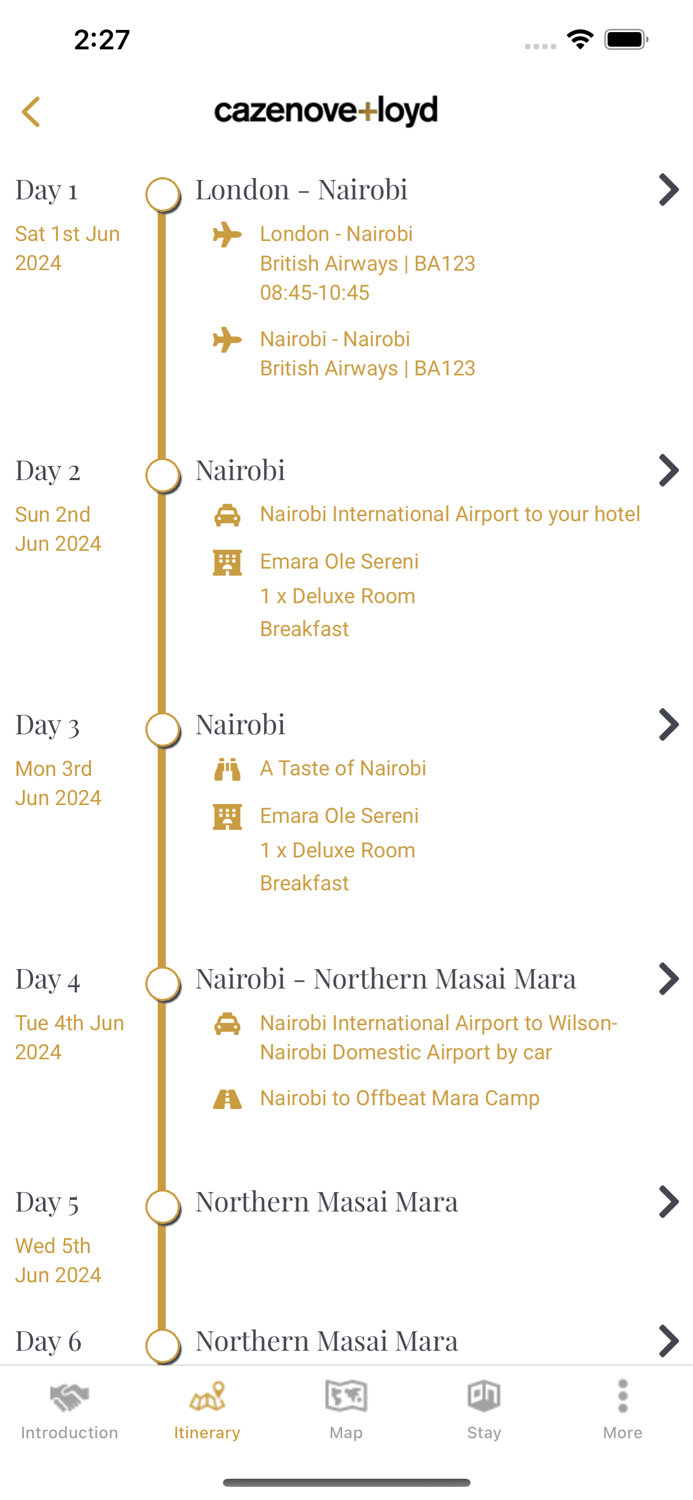Show Day 5 Northern Masai Mara details
Viewport: 693px width, 1500px height.
point(668,1201)
